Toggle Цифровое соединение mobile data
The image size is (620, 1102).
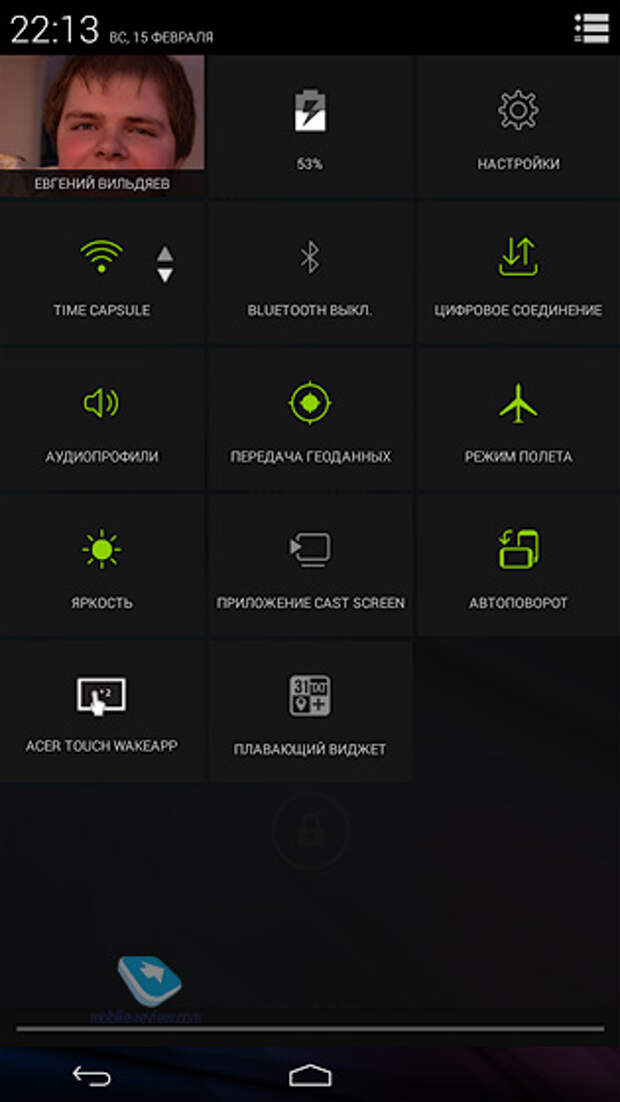517,273
